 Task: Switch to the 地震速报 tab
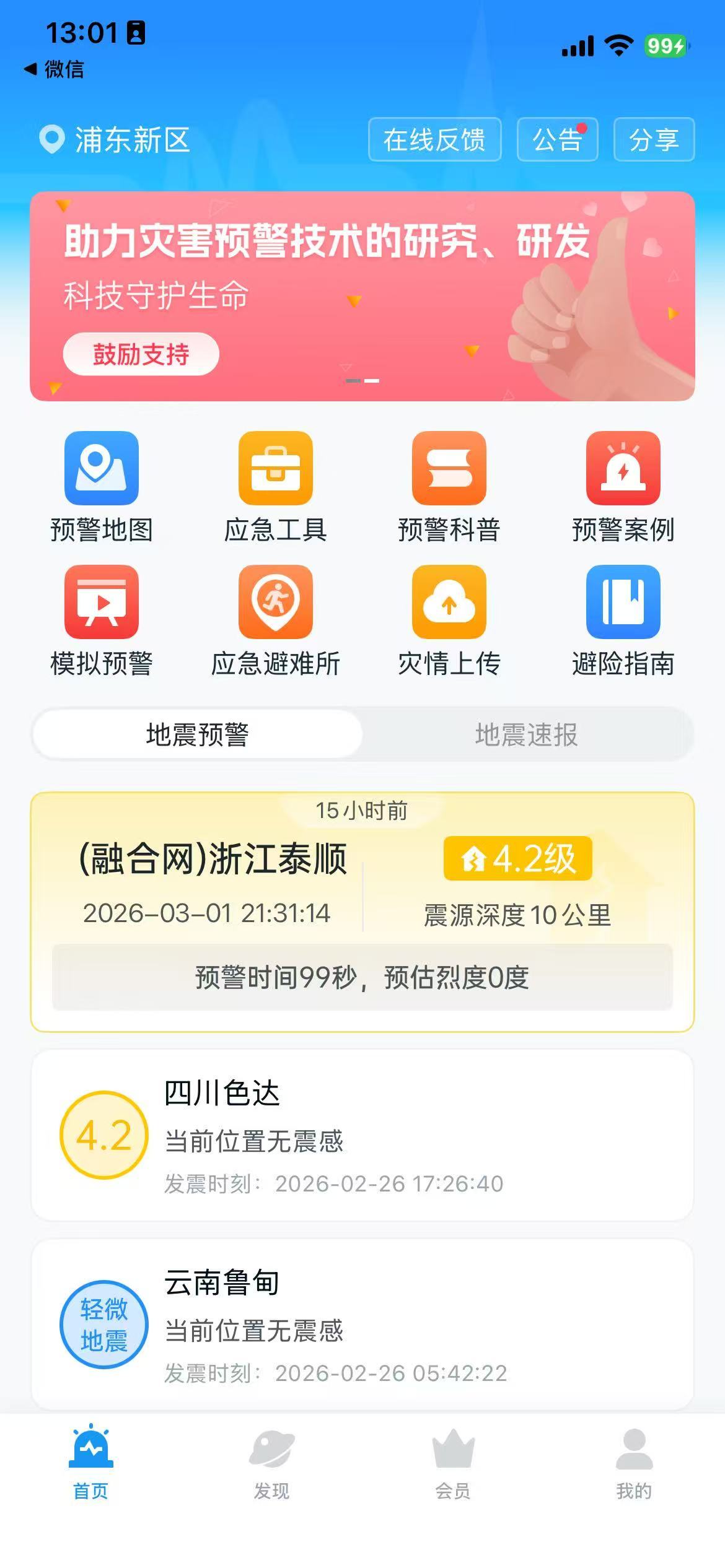point(526,735)
